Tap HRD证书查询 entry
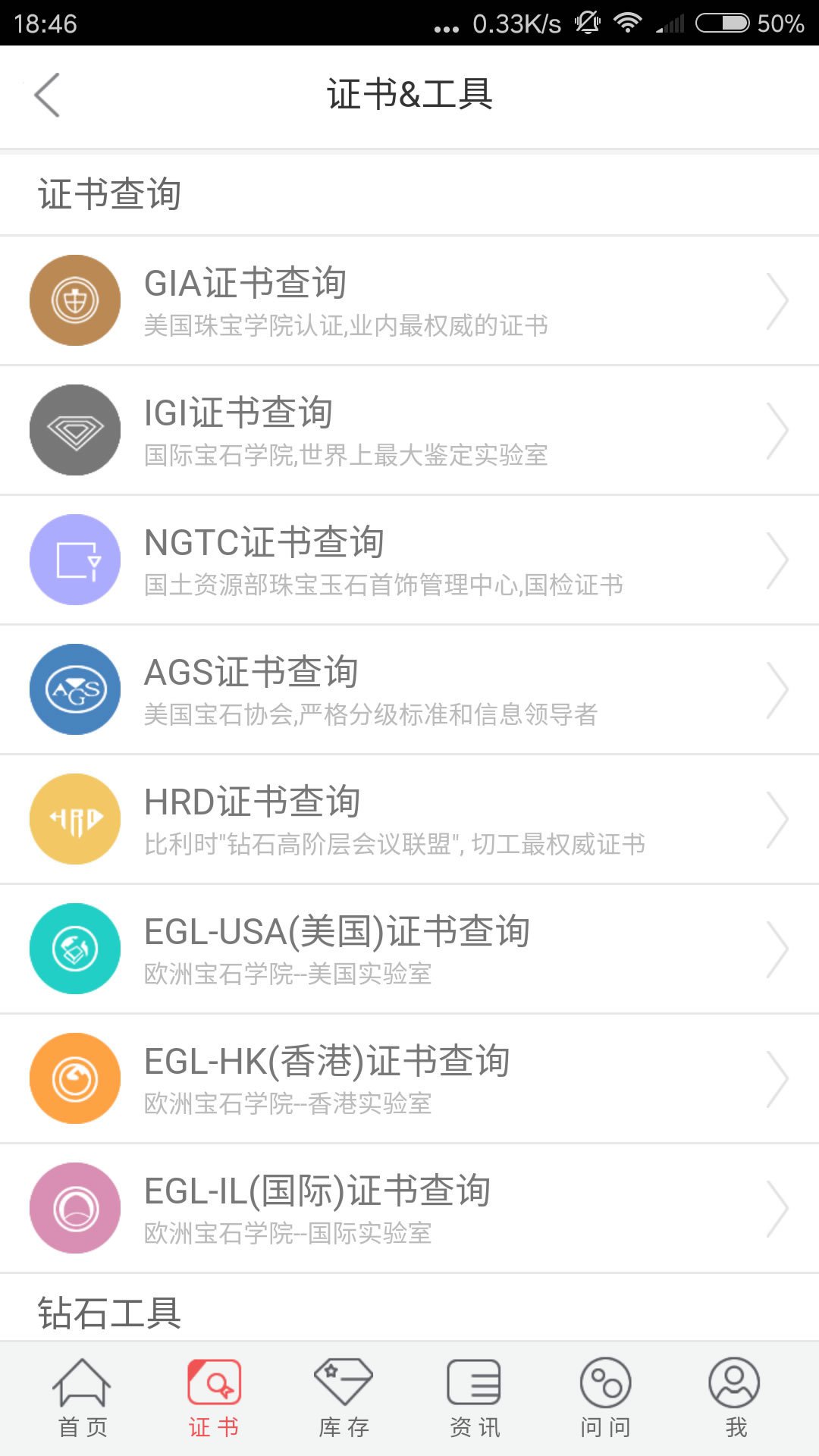The image size is (819, 1456). click(x=409, y=820)
